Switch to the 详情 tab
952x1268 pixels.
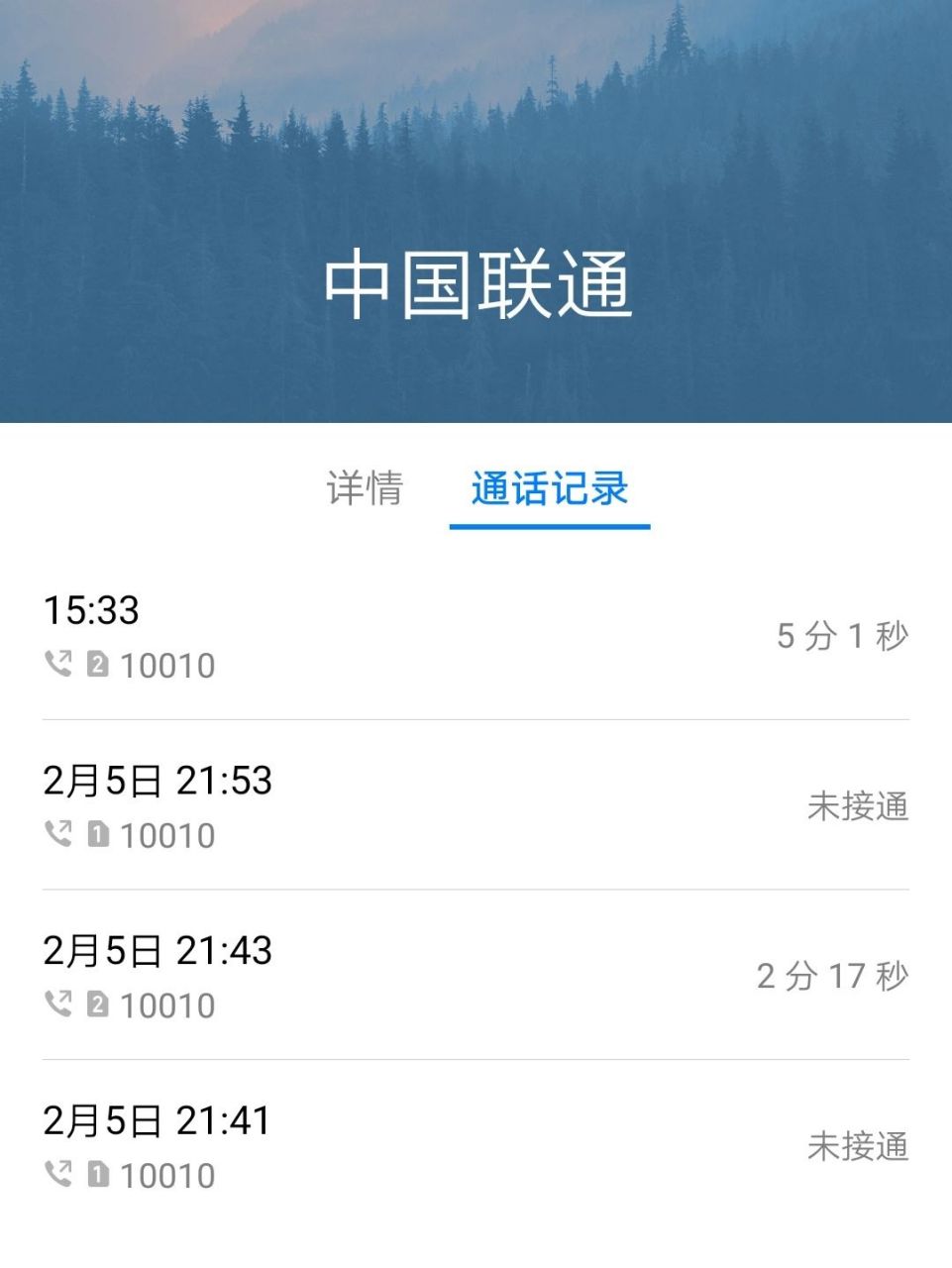point(365,489)
